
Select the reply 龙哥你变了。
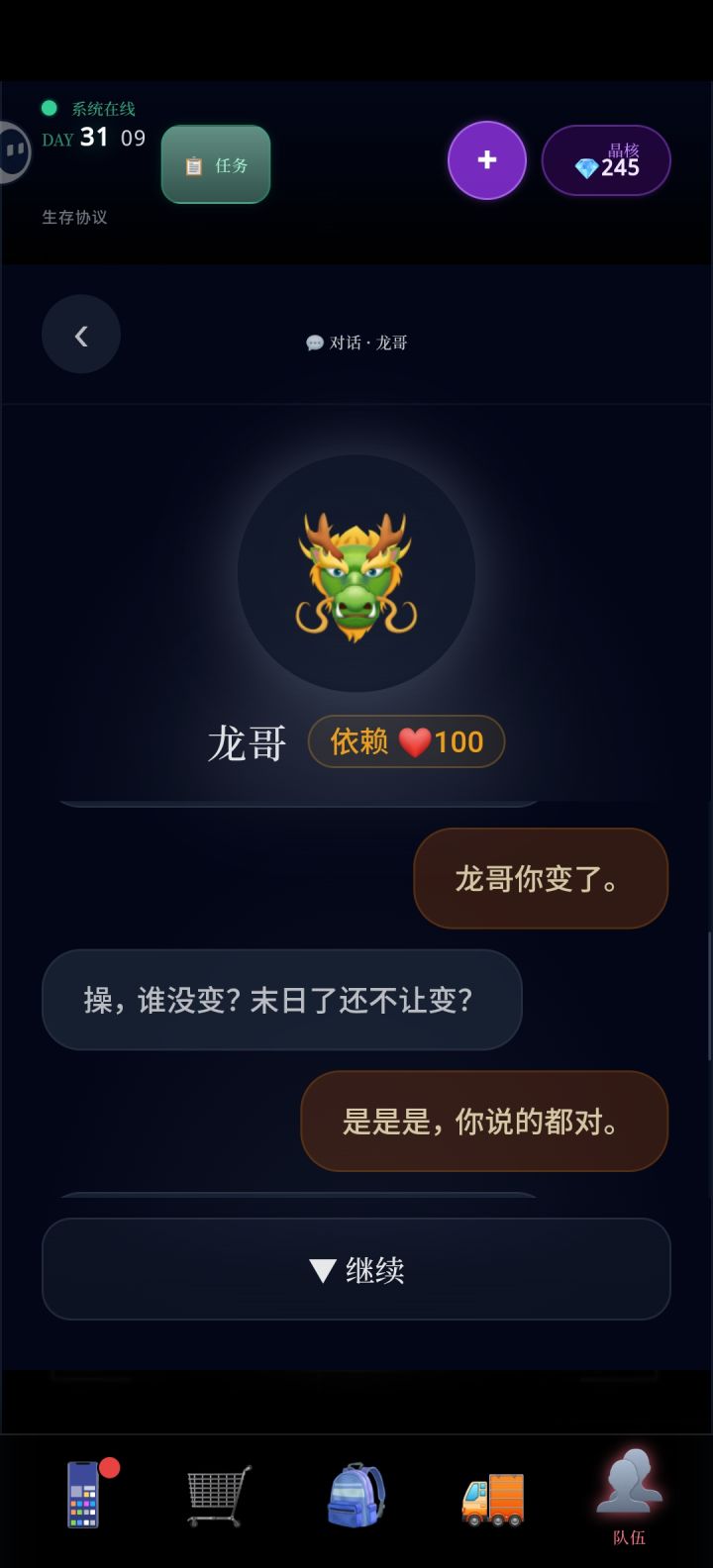tap(541, 878)
